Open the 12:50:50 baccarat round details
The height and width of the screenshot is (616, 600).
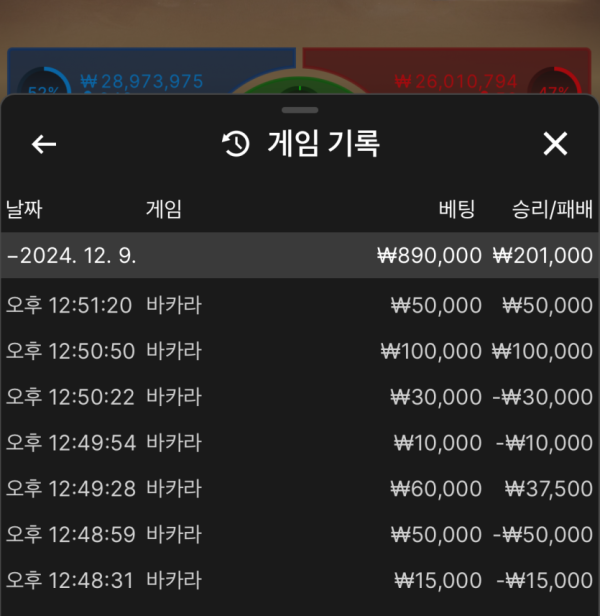(300, 351)
